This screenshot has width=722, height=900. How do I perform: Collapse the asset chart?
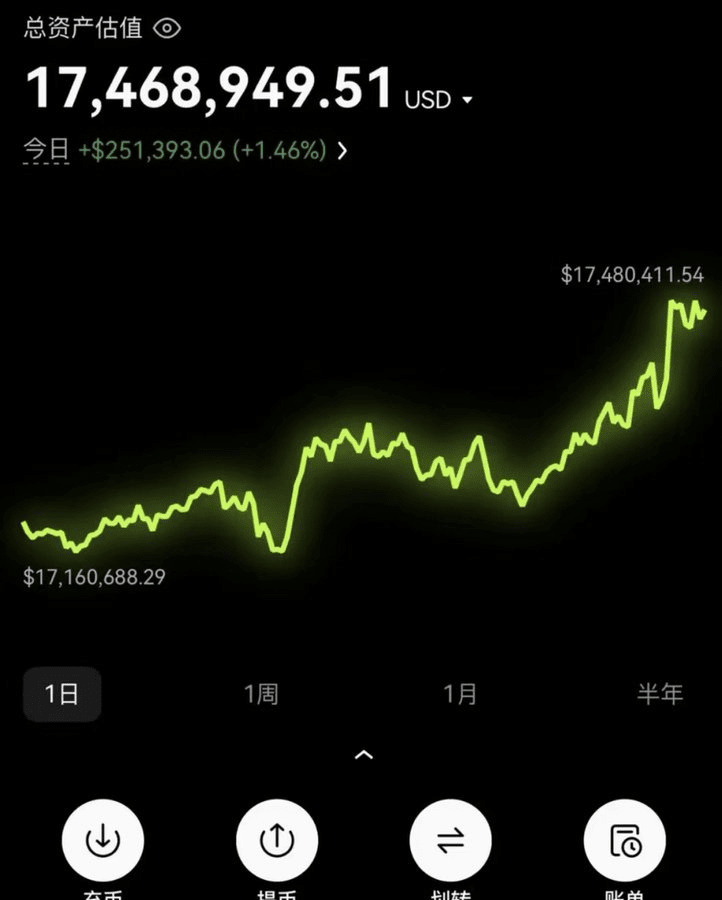click(364, 755)
